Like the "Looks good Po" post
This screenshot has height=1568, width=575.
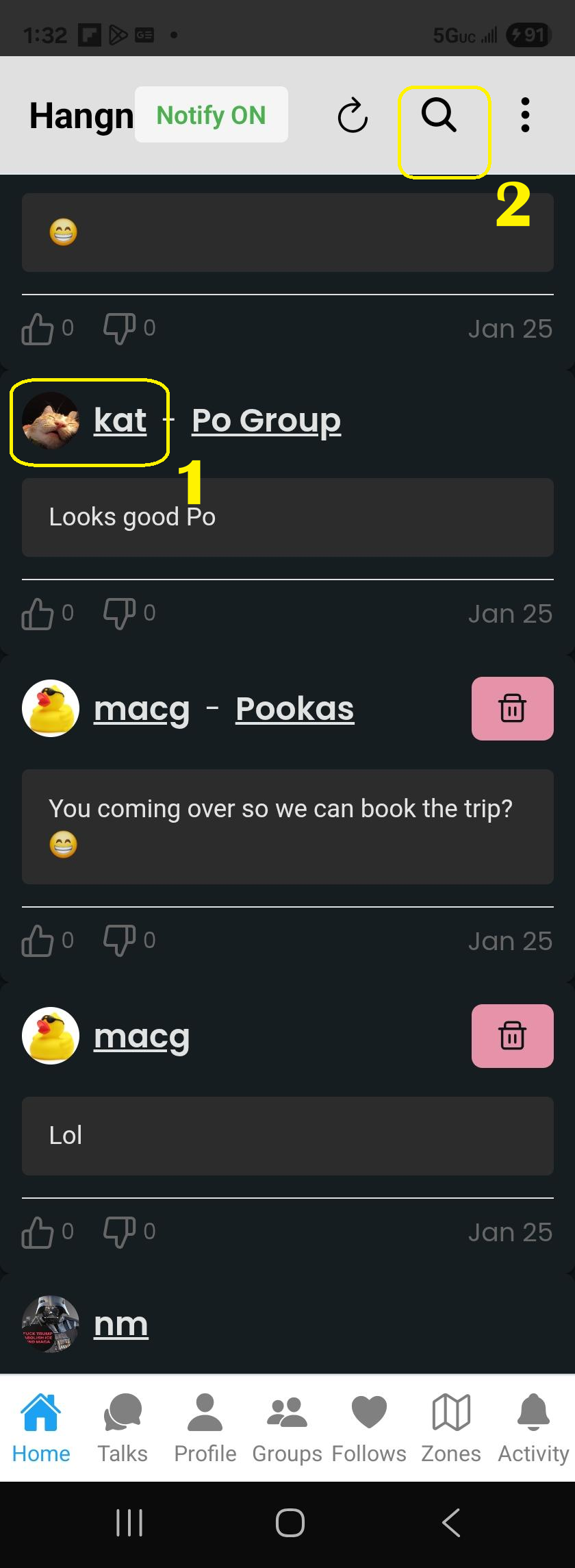pos(38,614)
